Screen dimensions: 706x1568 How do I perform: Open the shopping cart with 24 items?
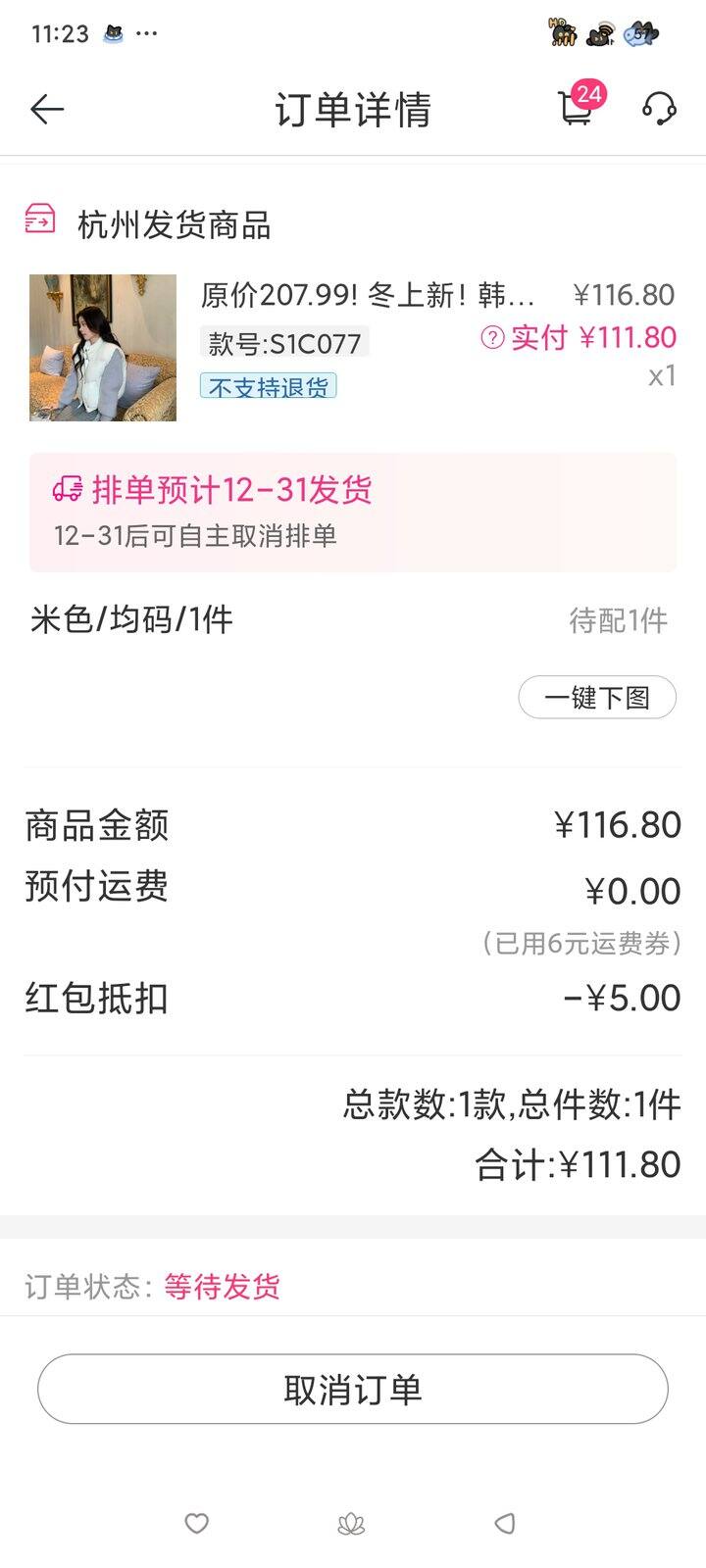pos(577,108)
